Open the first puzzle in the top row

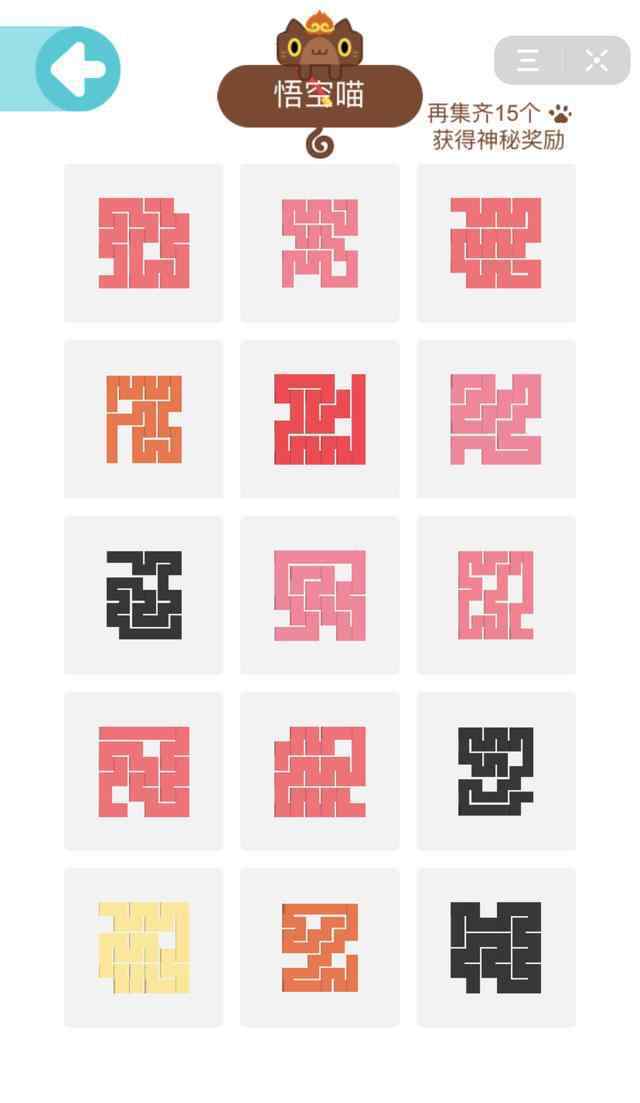[x=143, y=243]
